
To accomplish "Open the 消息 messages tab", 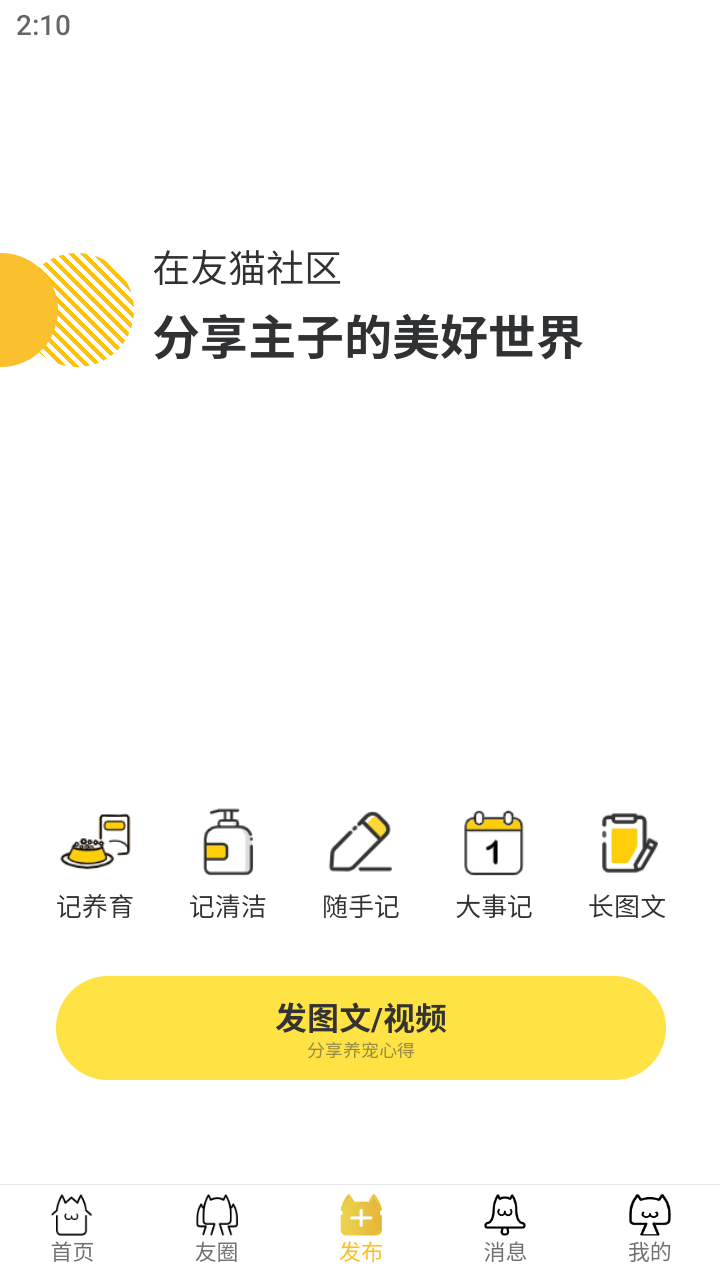I will (504, 1230).
